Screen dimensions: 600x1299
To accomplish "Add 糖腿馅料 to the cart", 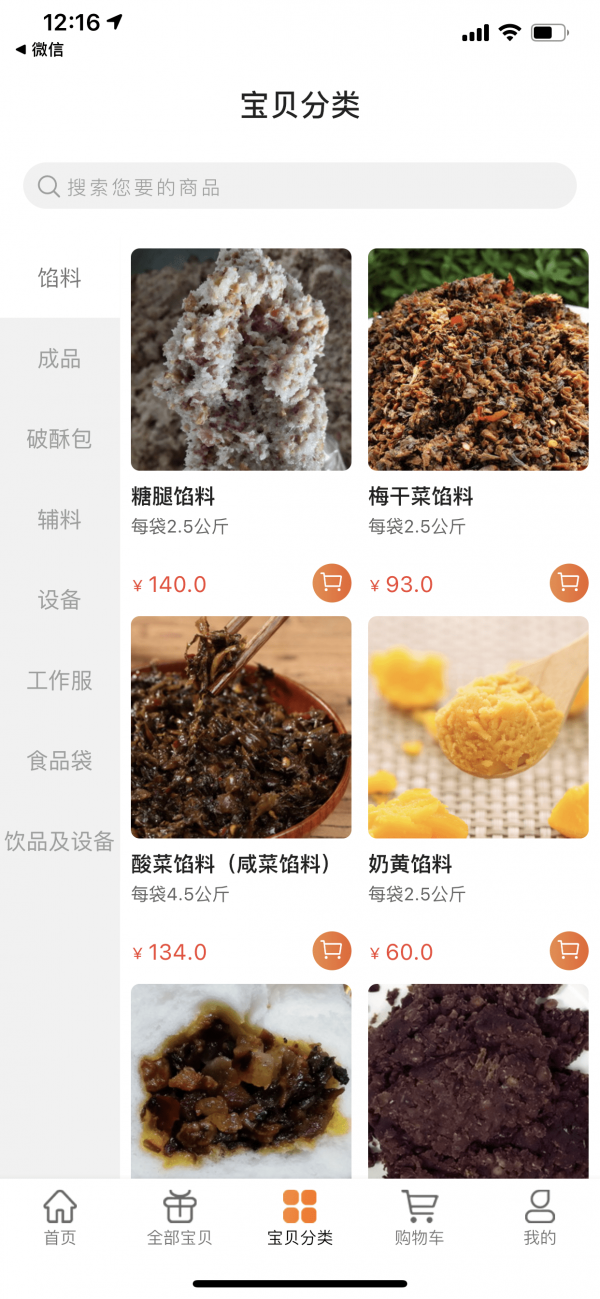I will (x=332, y=583).
